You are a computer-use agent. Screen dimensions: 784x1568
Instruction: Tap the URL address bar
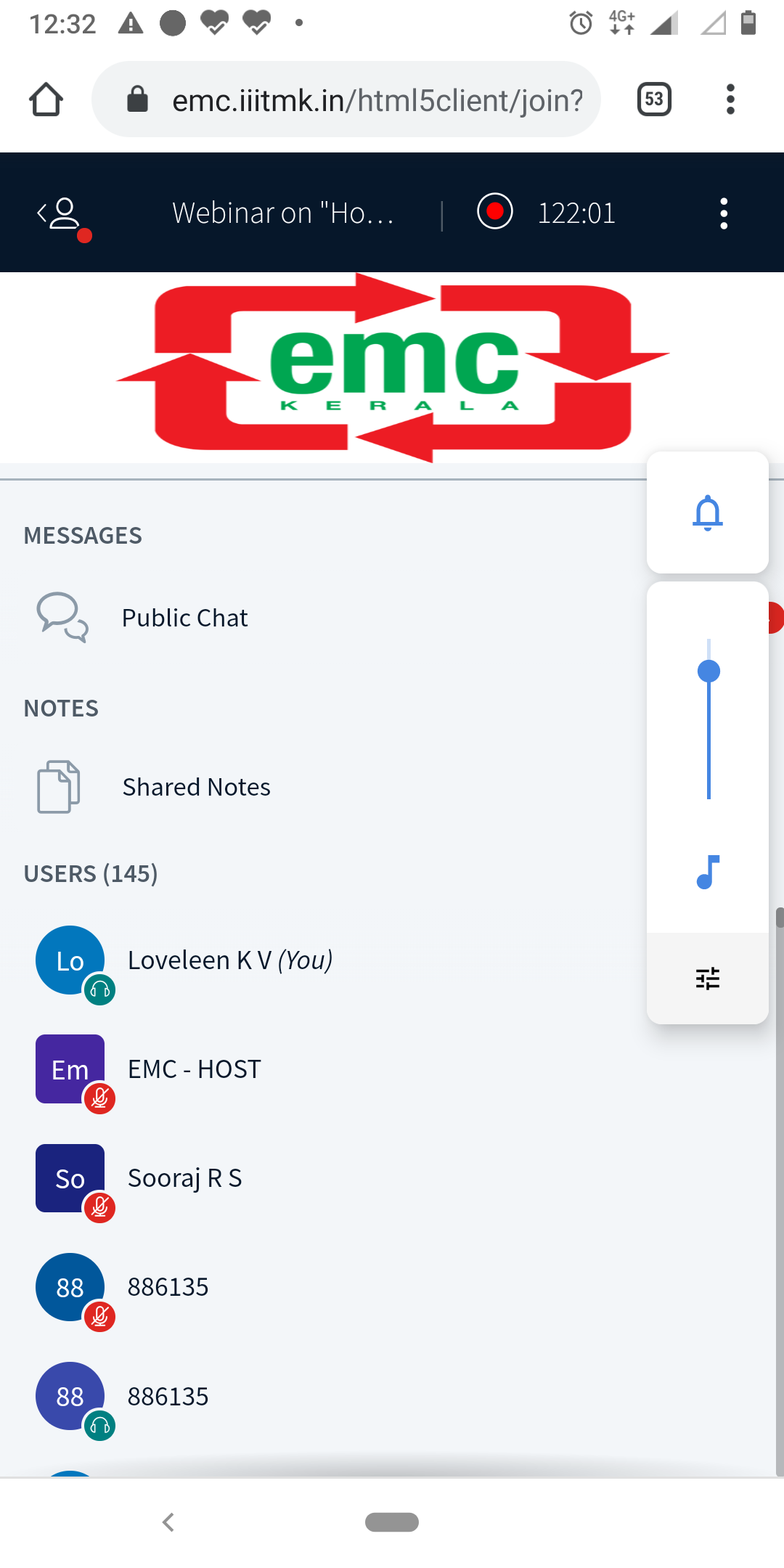tap(363, 99)
